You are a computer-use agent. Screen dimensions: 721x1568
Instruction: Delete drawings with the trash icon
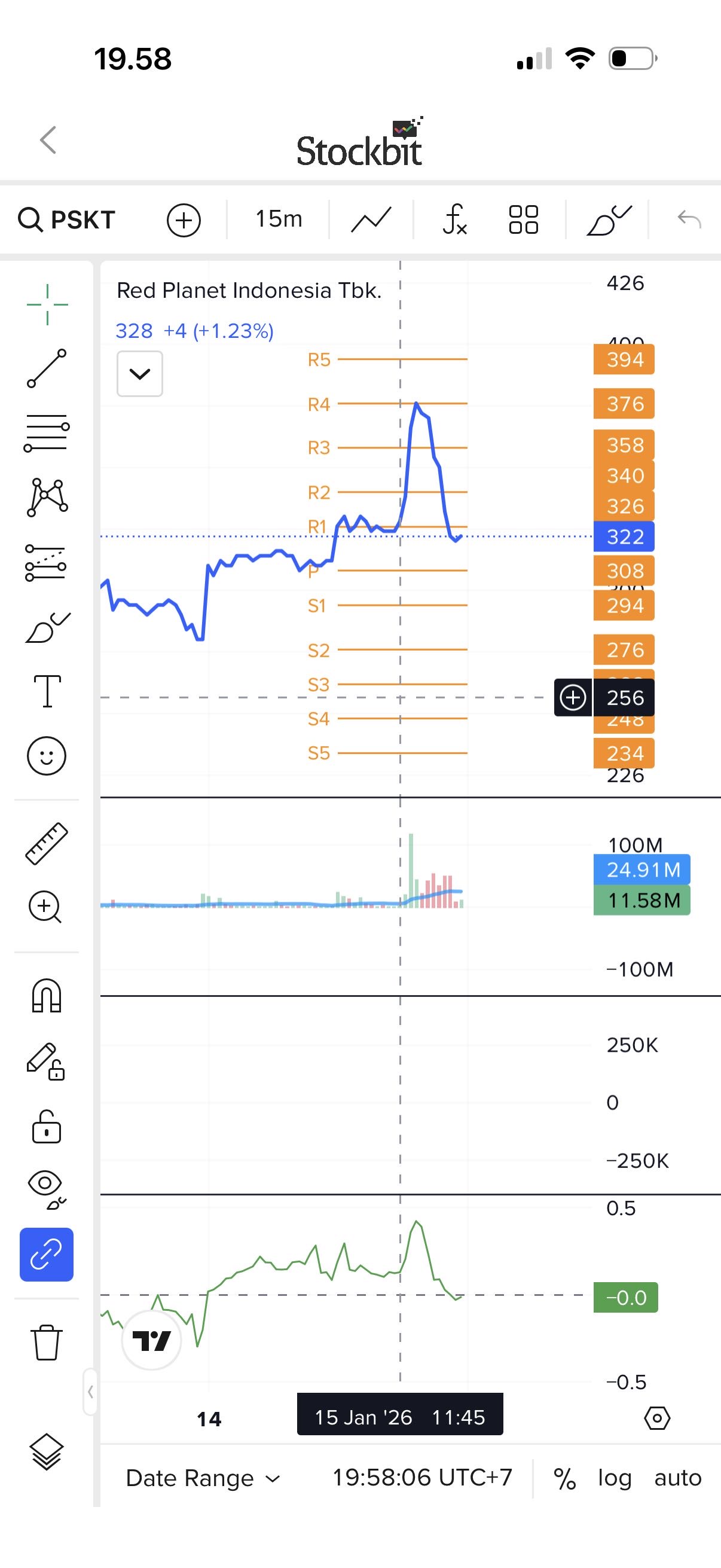tap(46, 1342)
